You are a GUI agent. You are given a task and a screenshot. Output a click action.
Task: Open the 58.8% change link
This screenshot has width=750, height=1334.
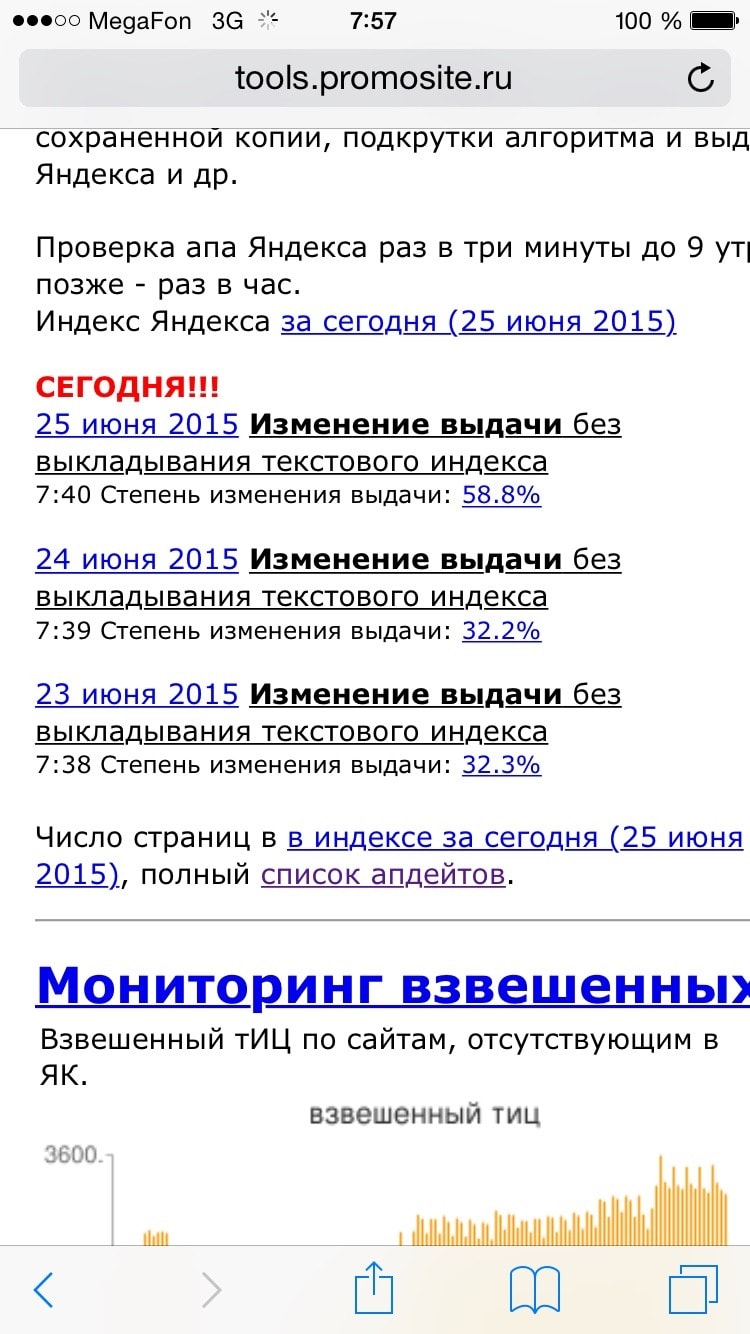(x=501, y=496)
